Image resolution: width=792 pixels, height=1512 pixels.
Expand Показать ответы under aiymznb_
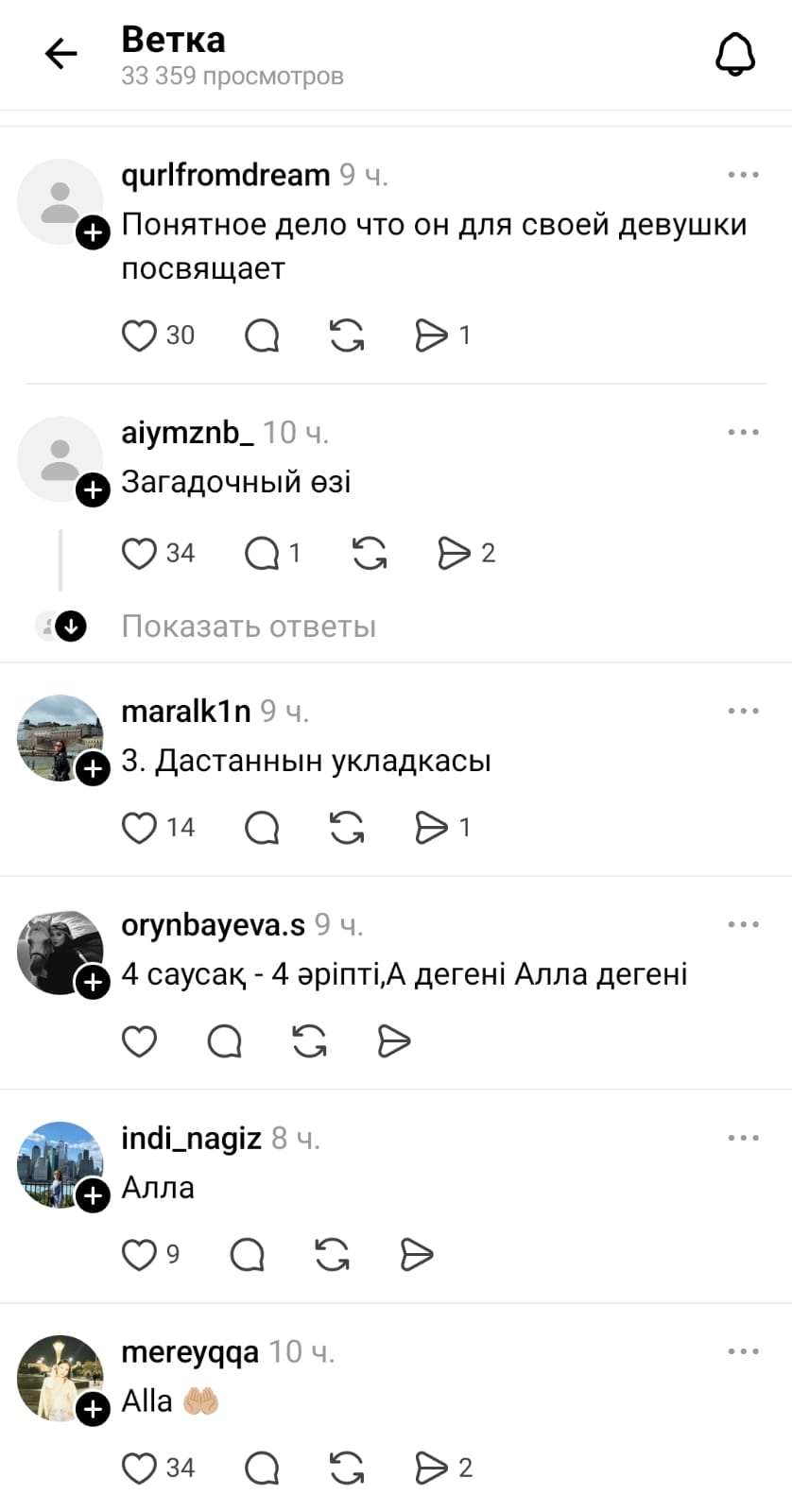click(x=249, y=627)
